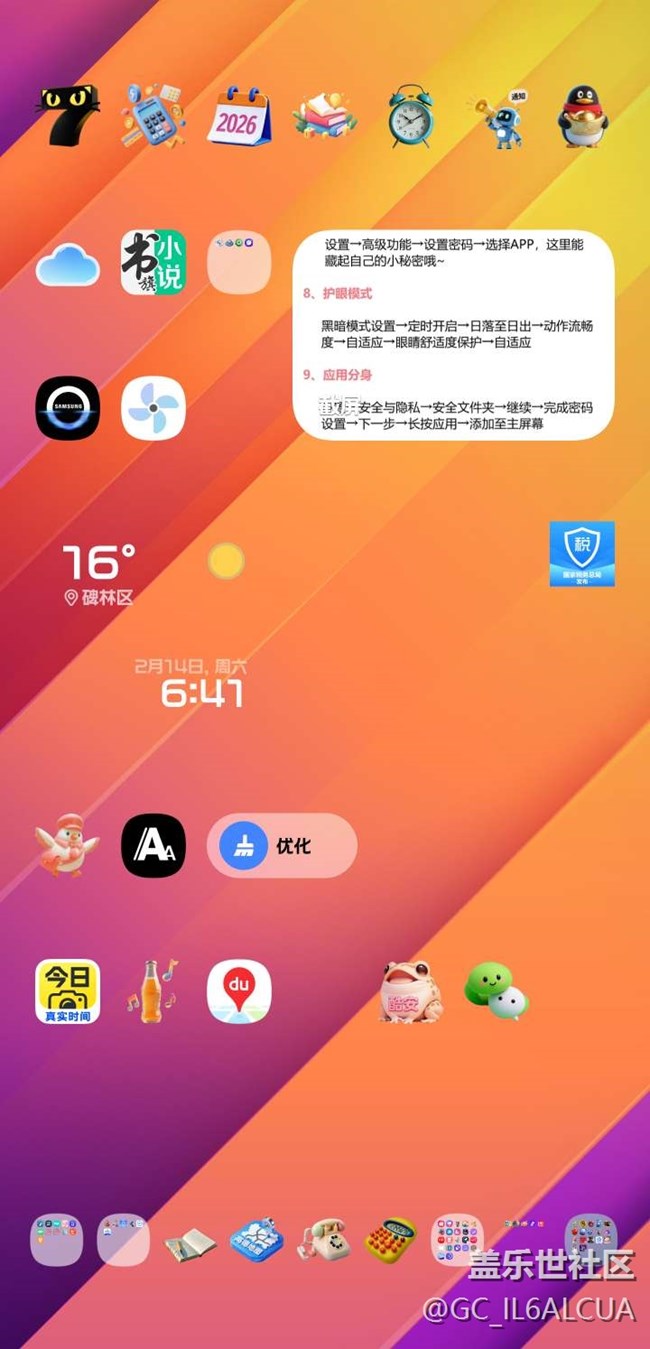Open the font app with A icon
The width and height of the screenshot is (650, 1349).
[153, 846]
